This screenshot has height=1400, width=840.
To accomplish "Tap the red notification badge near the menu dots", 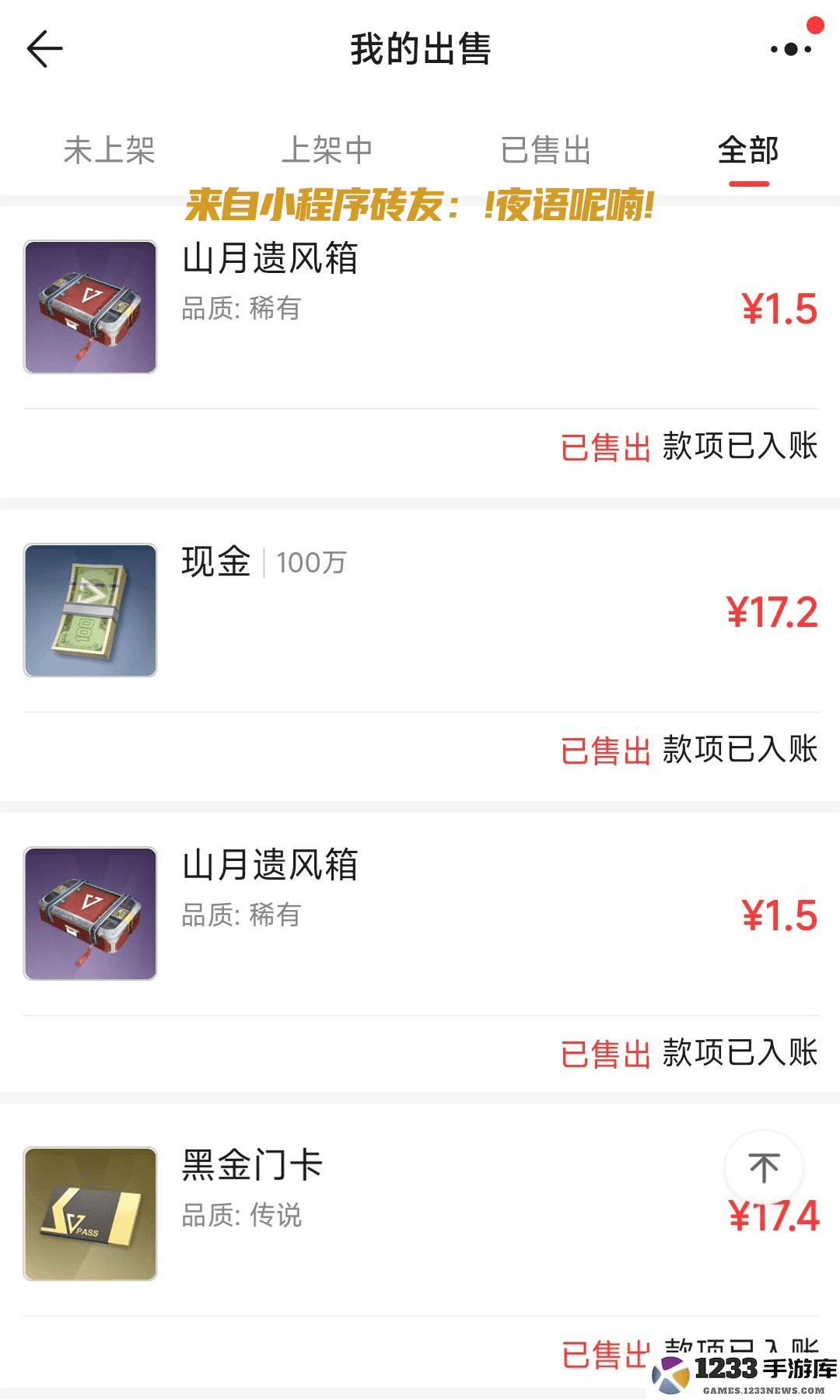I will pos(814,26).
